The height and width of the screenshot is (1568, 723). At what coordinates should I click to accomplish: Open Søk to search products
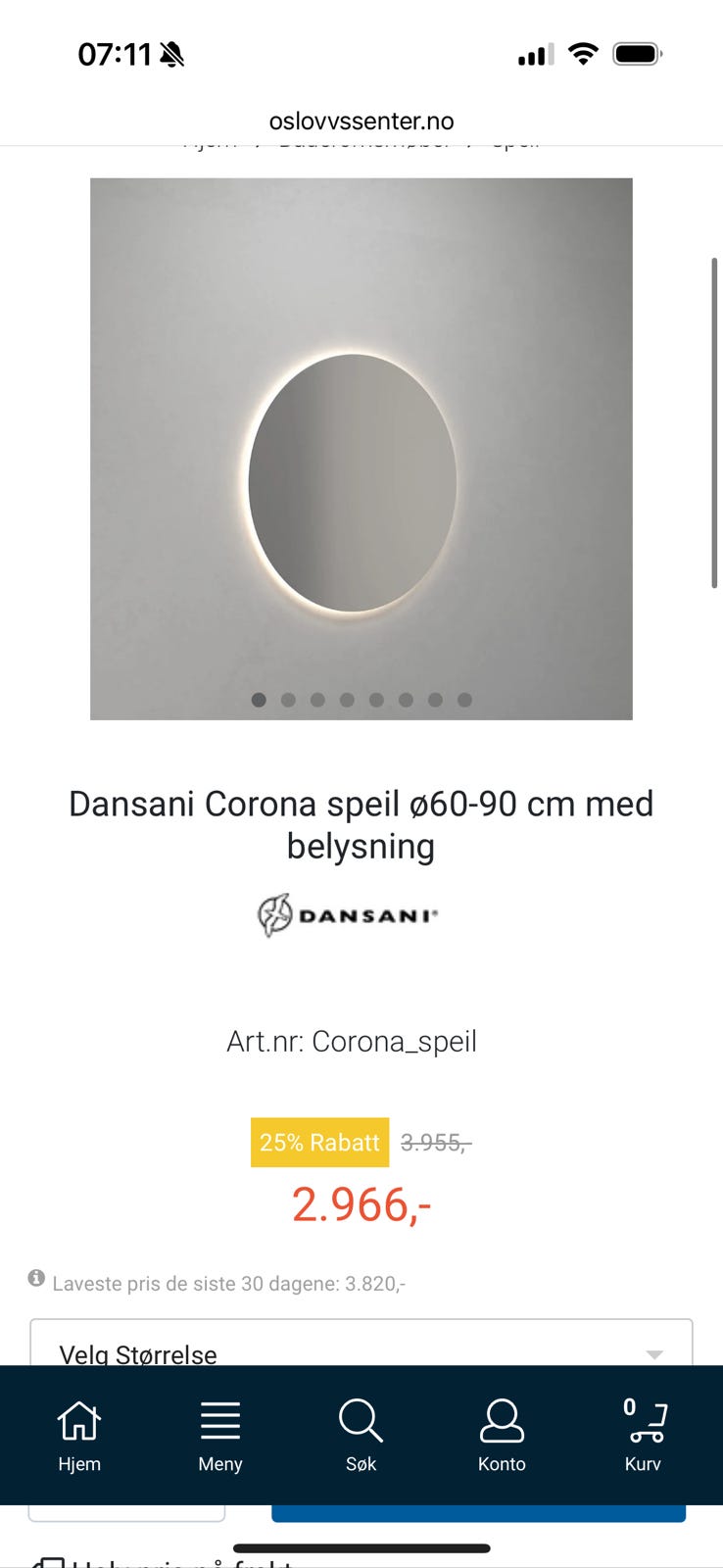point(361,1435)
